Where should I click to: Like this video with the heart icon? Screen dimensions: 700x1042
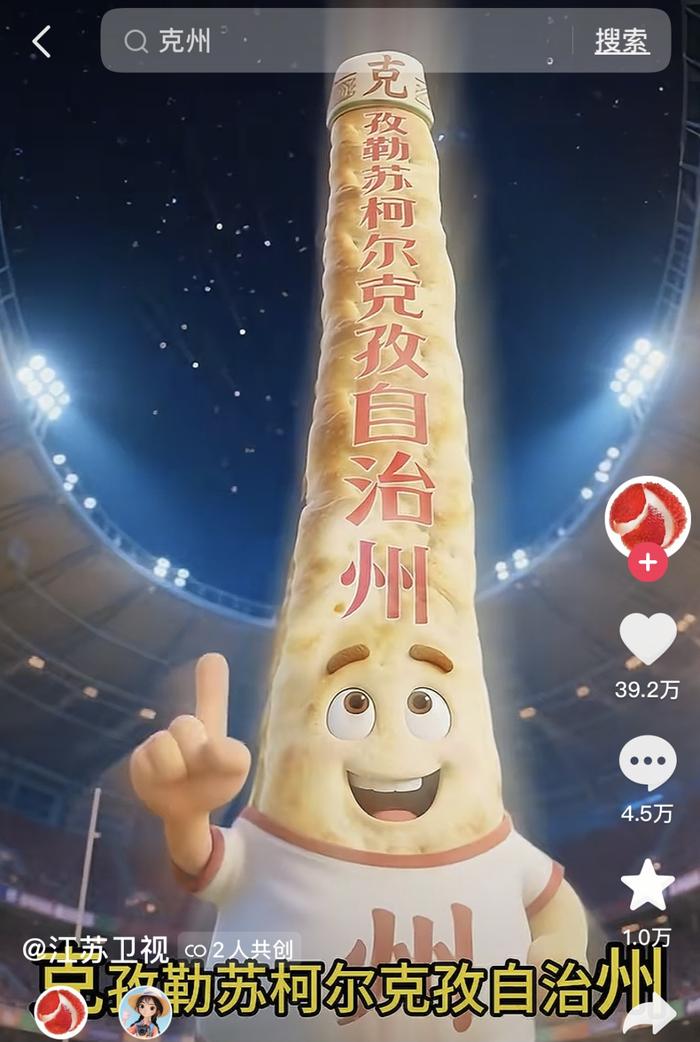647,638
